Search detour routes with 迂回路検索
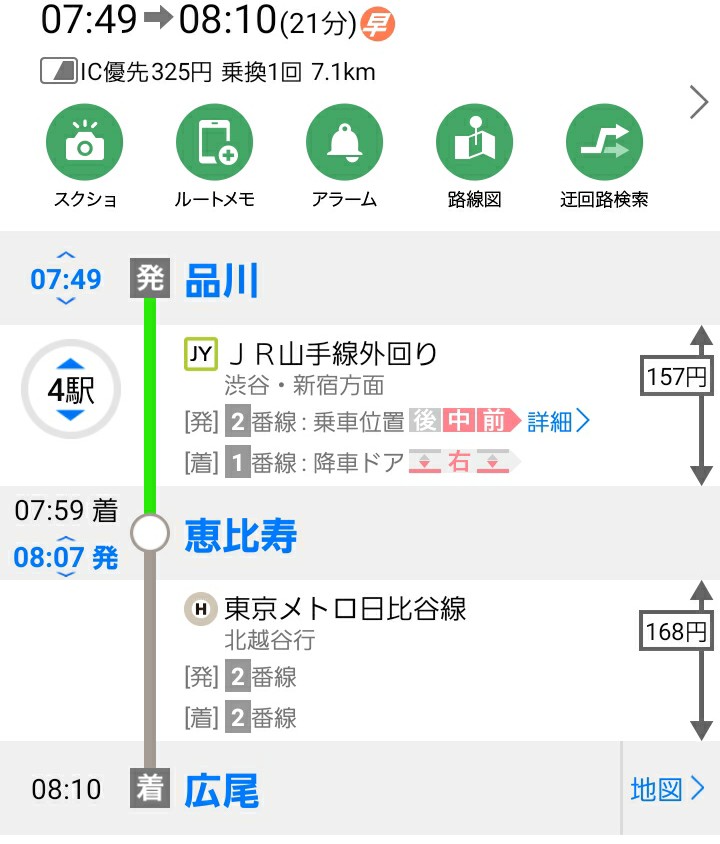 click(x=604, y=145)
